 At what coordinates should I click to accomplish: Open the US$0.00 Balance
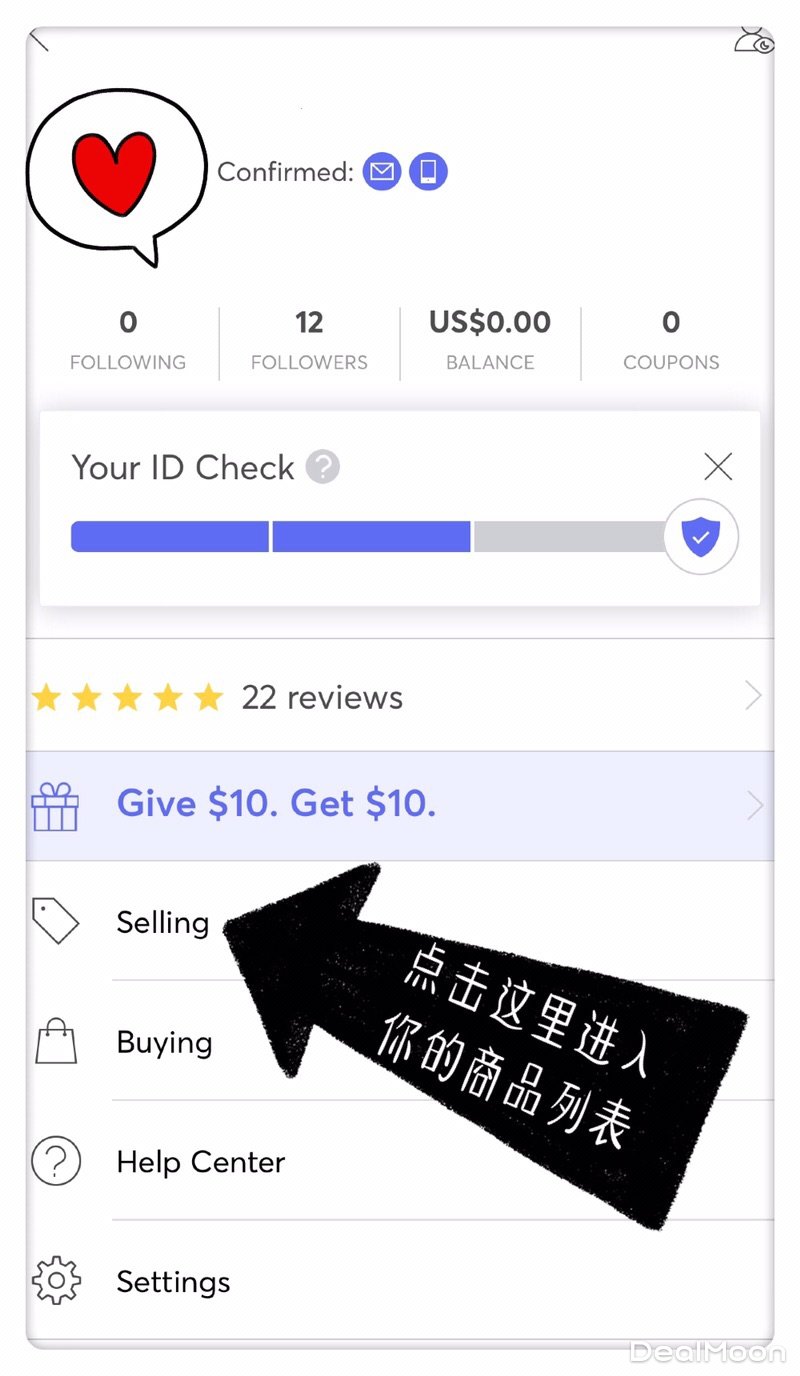point(490,340)
